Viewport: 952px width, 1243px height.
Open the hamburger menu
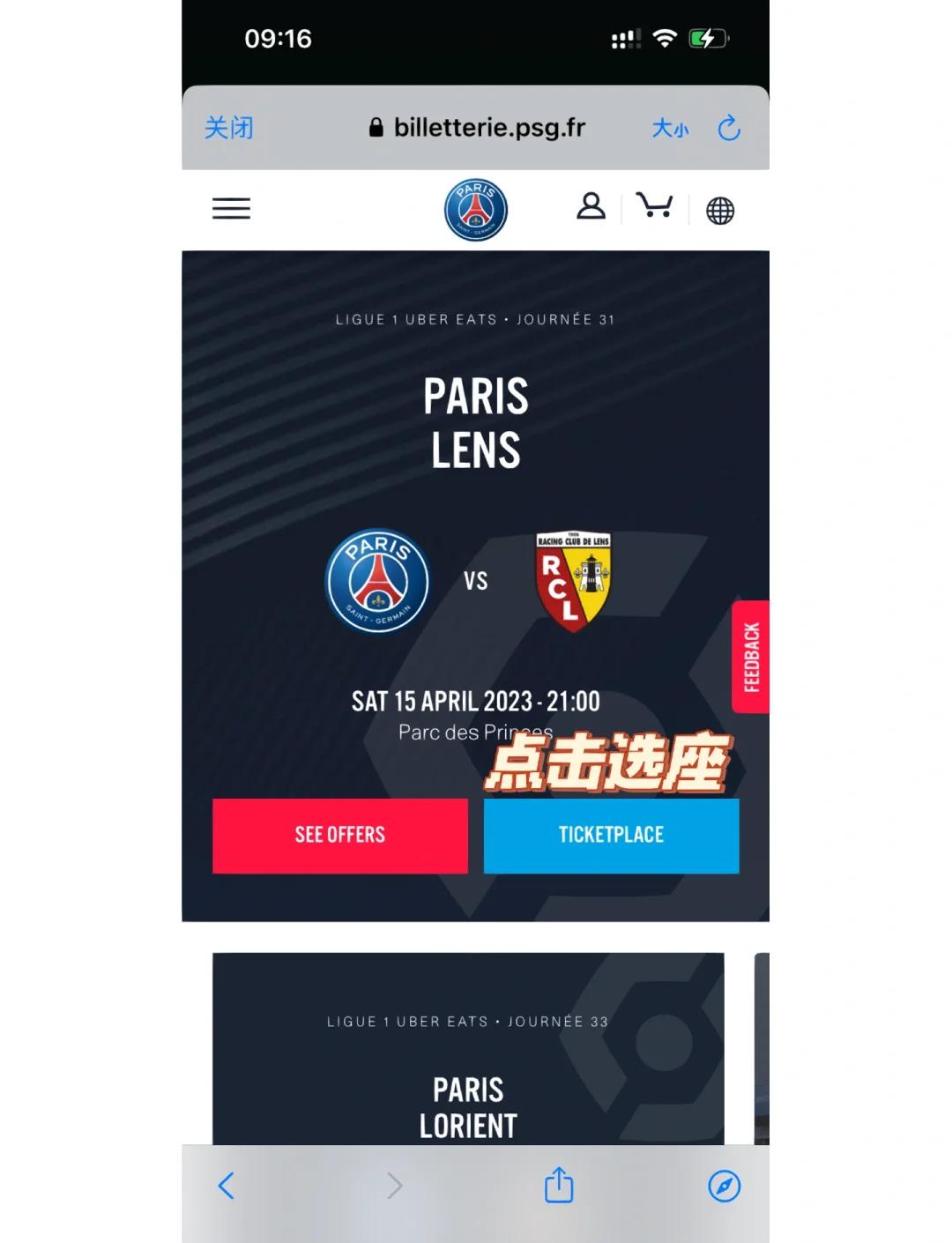coord(231,209)
